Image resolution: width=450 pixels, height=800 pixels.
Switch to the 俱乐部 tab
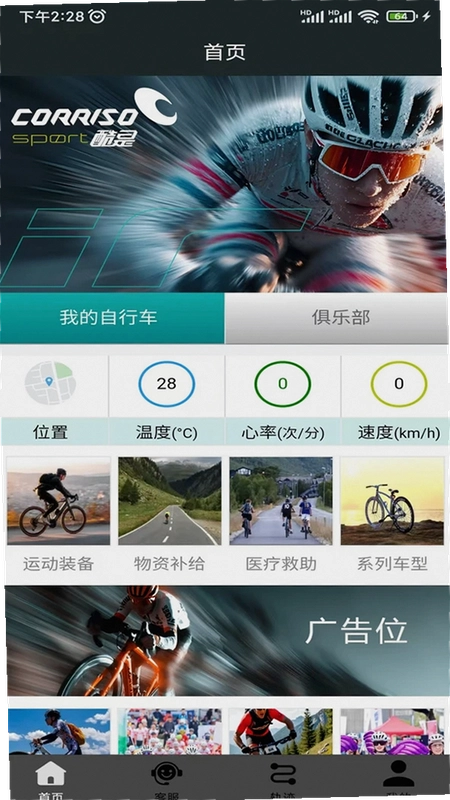click(337, 318)
